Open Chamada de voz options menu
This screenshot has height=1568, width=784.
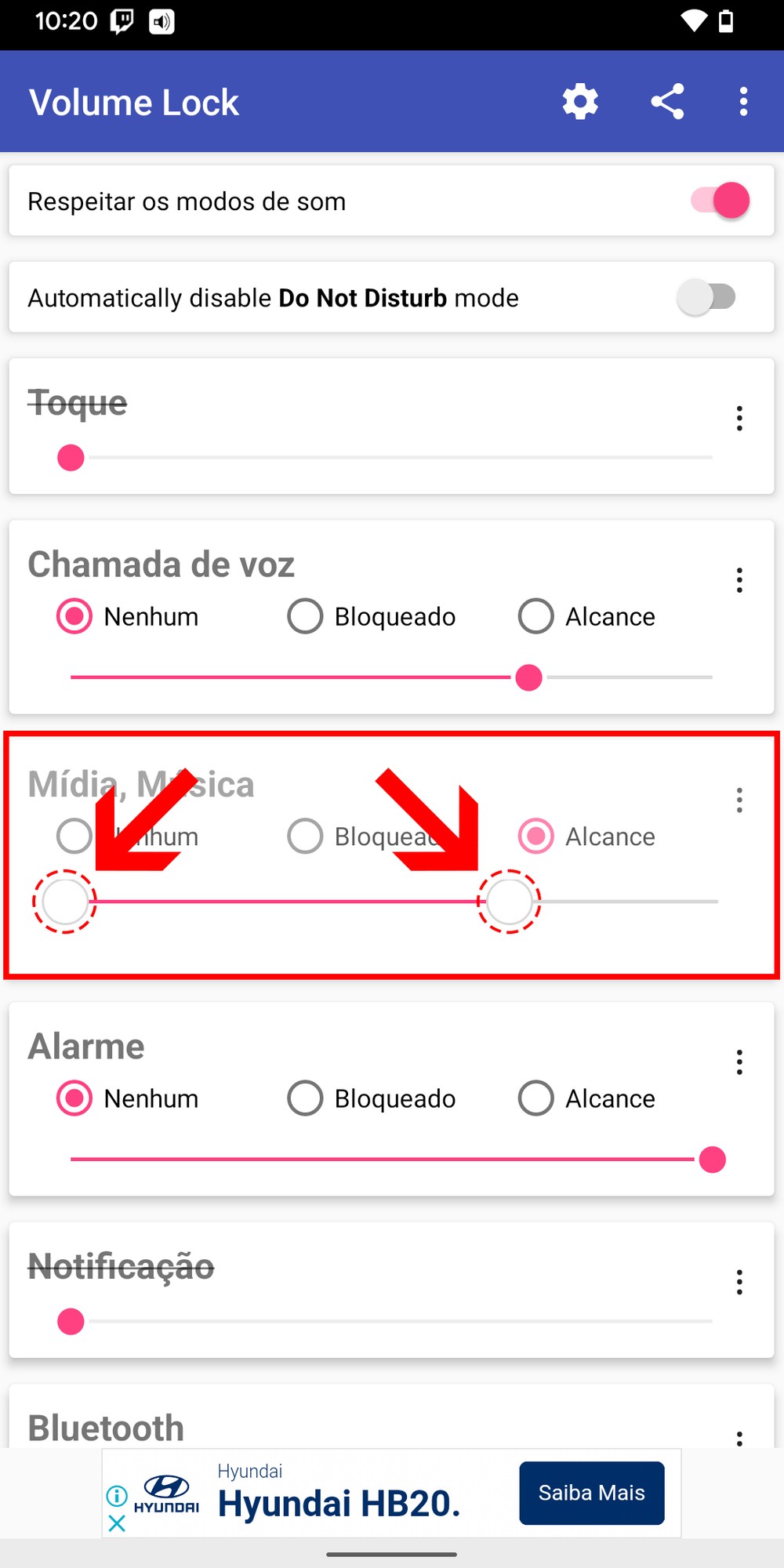pos(739,580)
